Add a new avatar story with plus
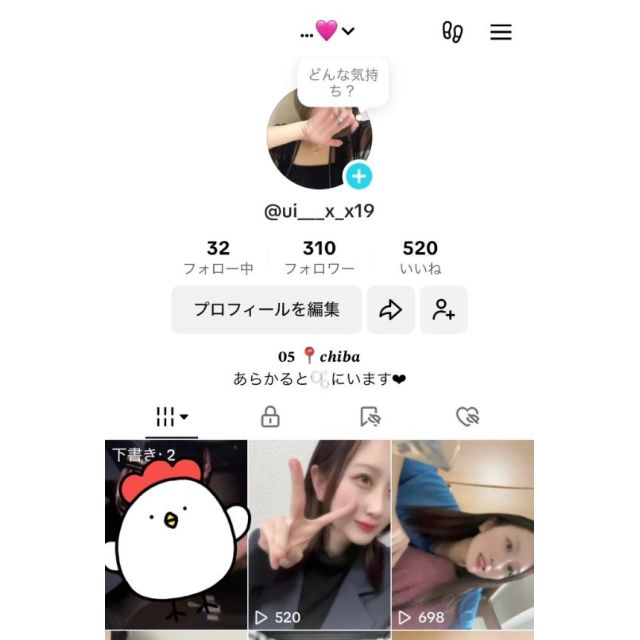640x640 pixels. [x=359, y=177]
